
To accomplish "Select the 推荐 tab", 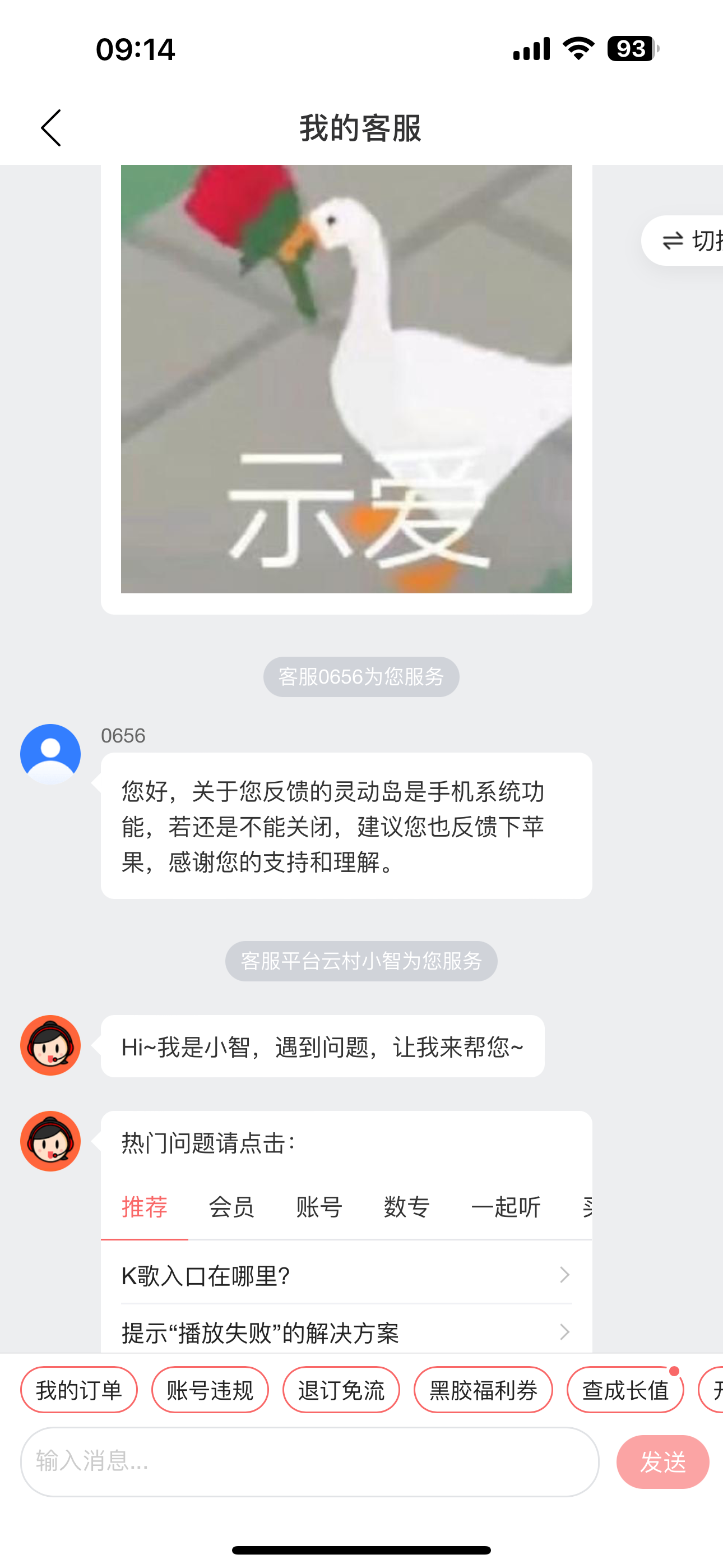I will (144, 1206).
